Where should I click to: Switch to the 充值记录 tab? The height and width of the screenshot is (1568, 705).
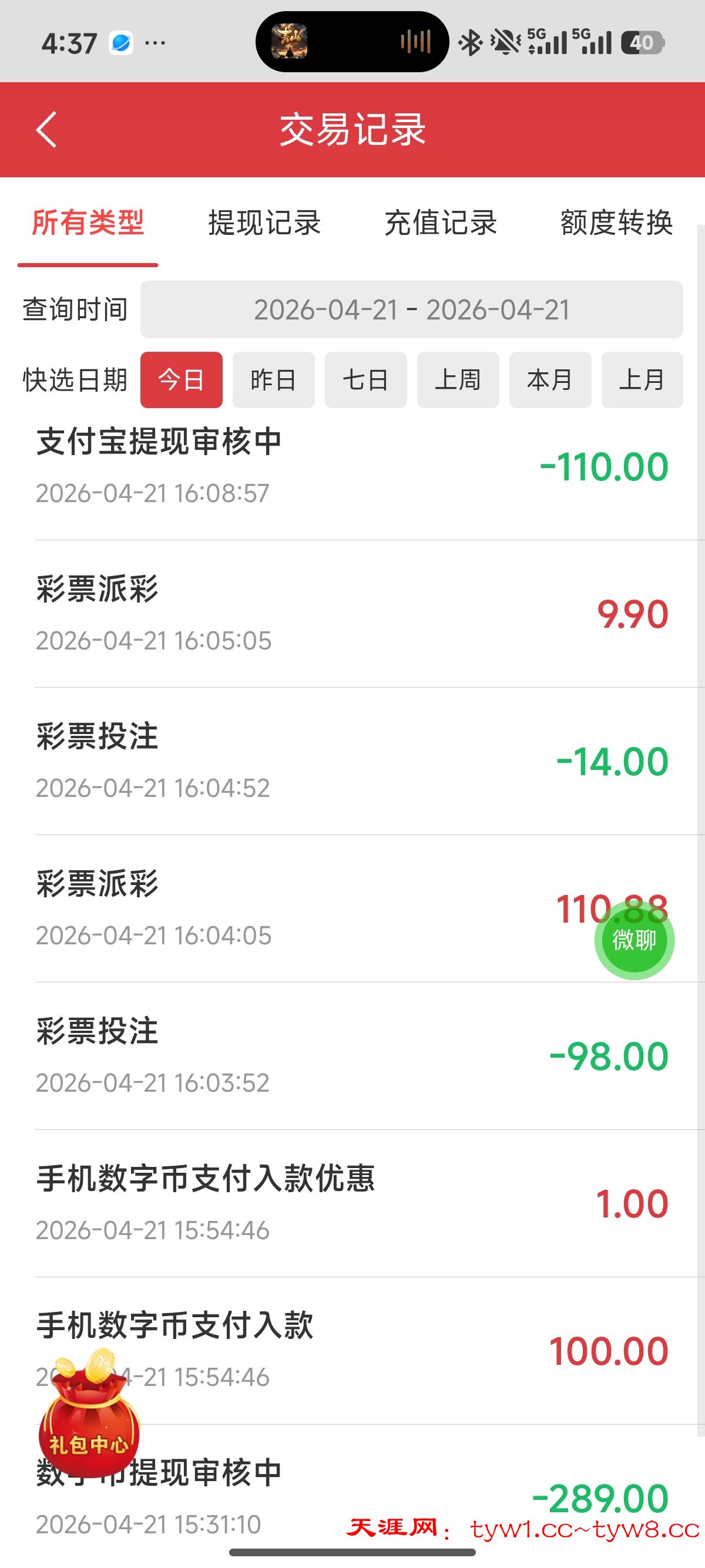coord(440,223)
